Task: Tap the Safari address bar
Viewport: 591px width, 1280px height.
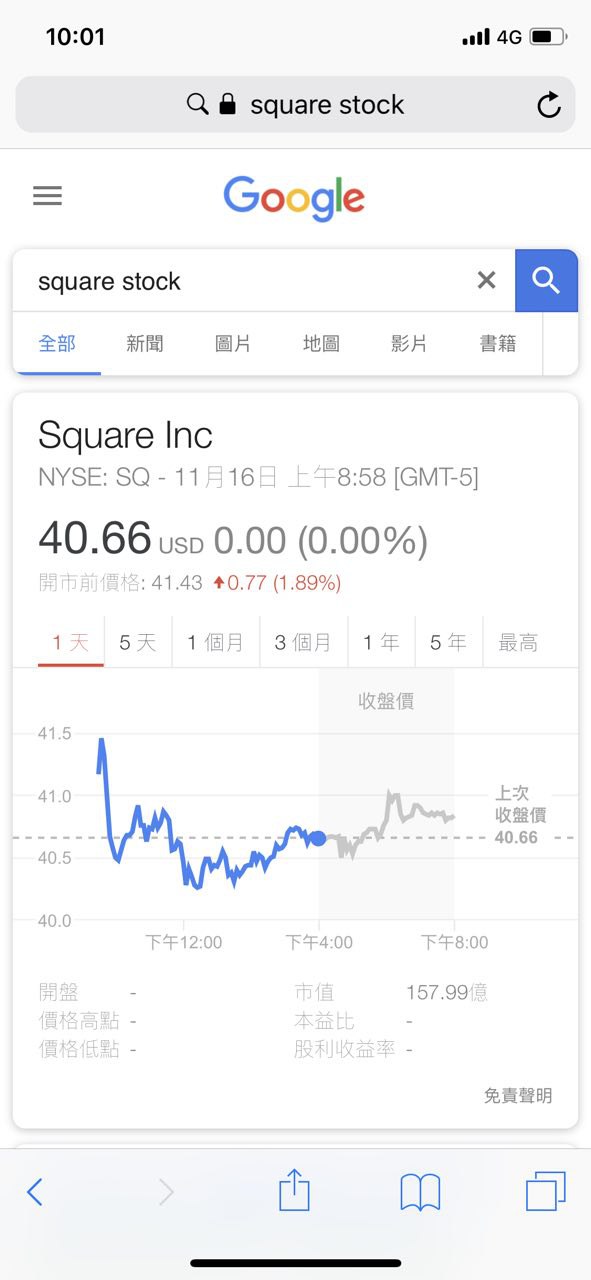Action: pos(295,105)
